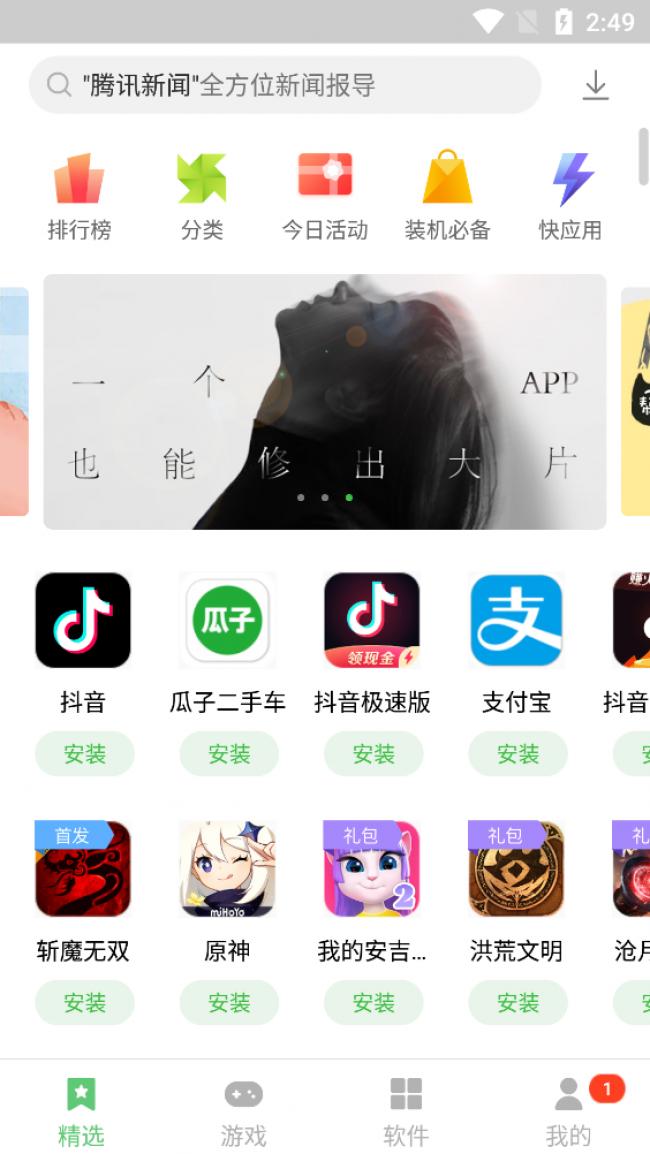Install 支付宝
The height and width of the screenshot is (1154, 650).
(x=518, y=754)
